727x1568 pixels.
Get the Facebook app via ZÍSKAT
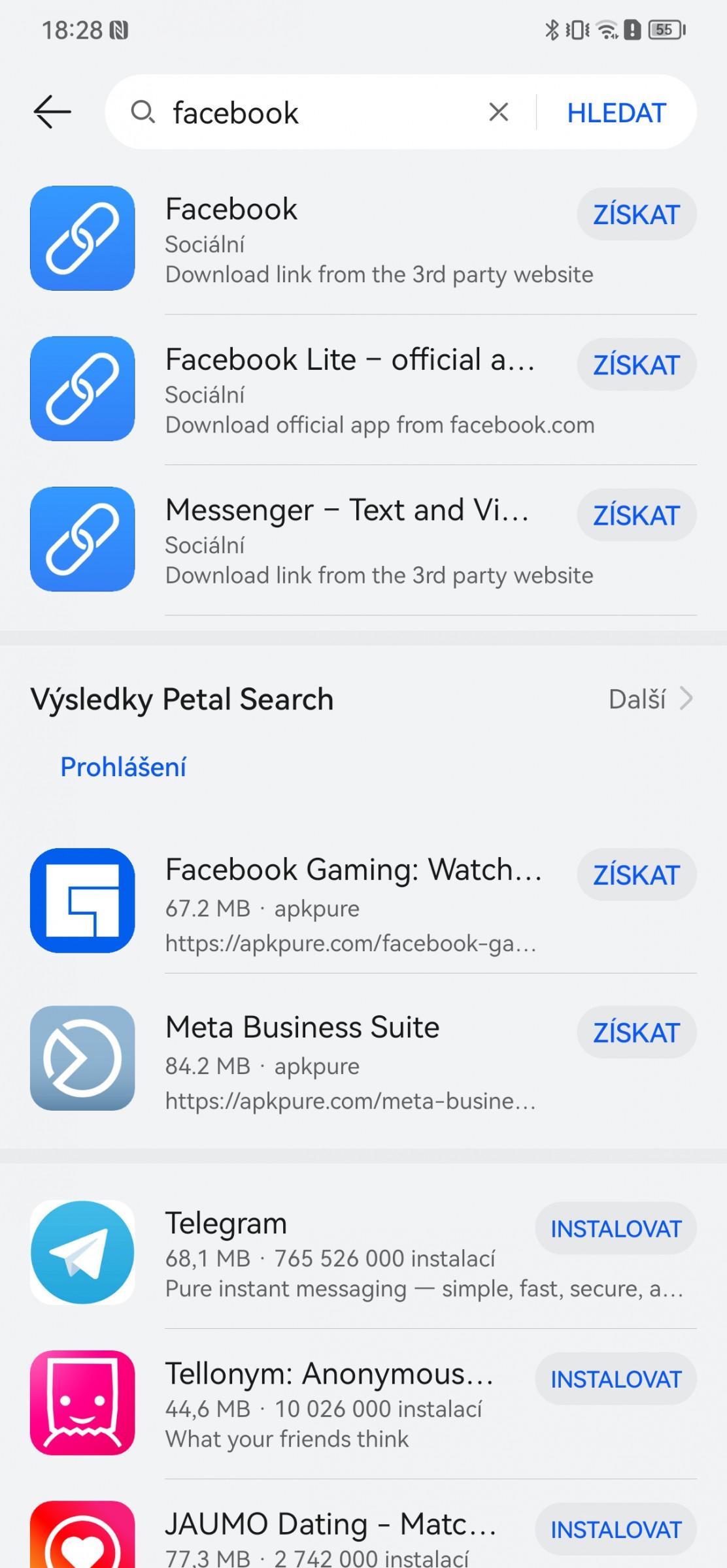[636, 214]
